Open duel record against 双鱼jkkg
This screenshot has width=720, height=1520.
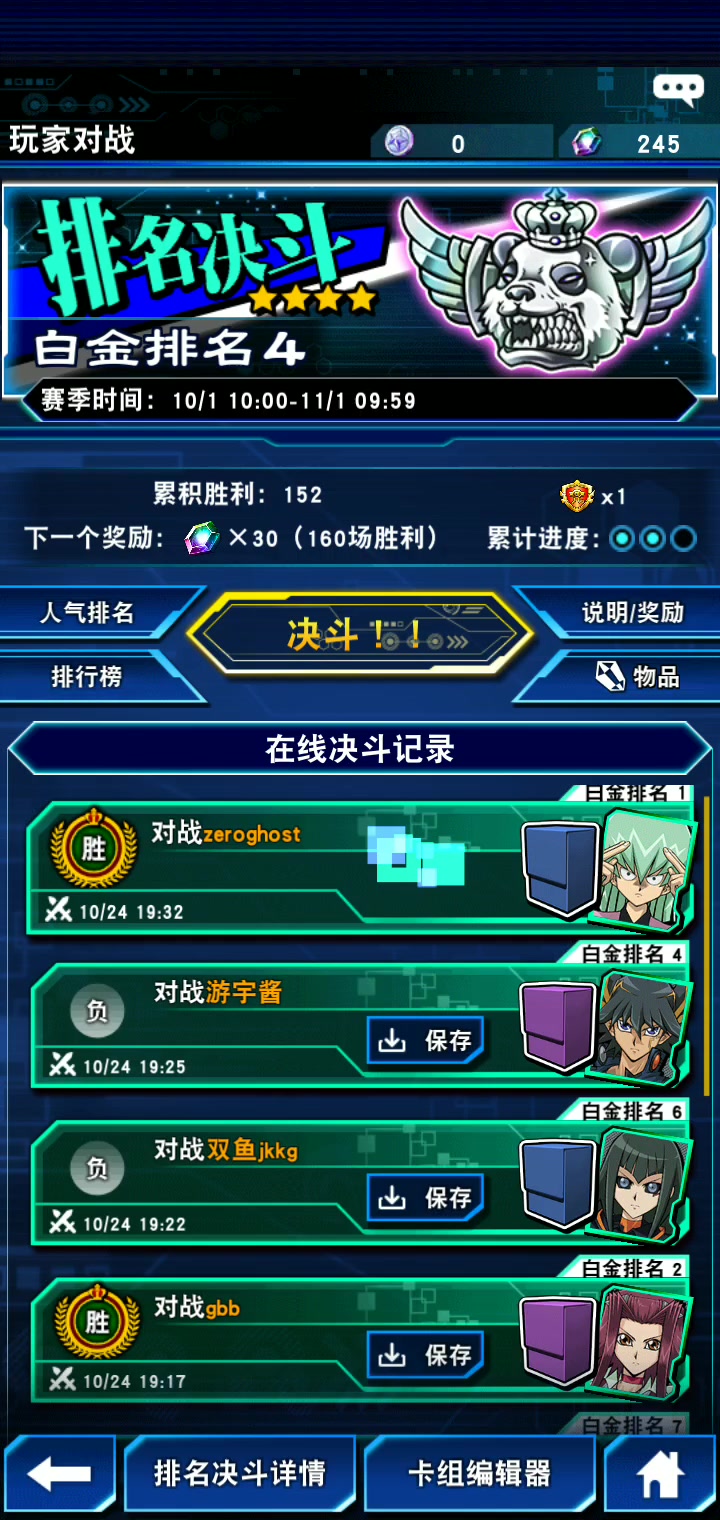click(x=360, y=1182)
